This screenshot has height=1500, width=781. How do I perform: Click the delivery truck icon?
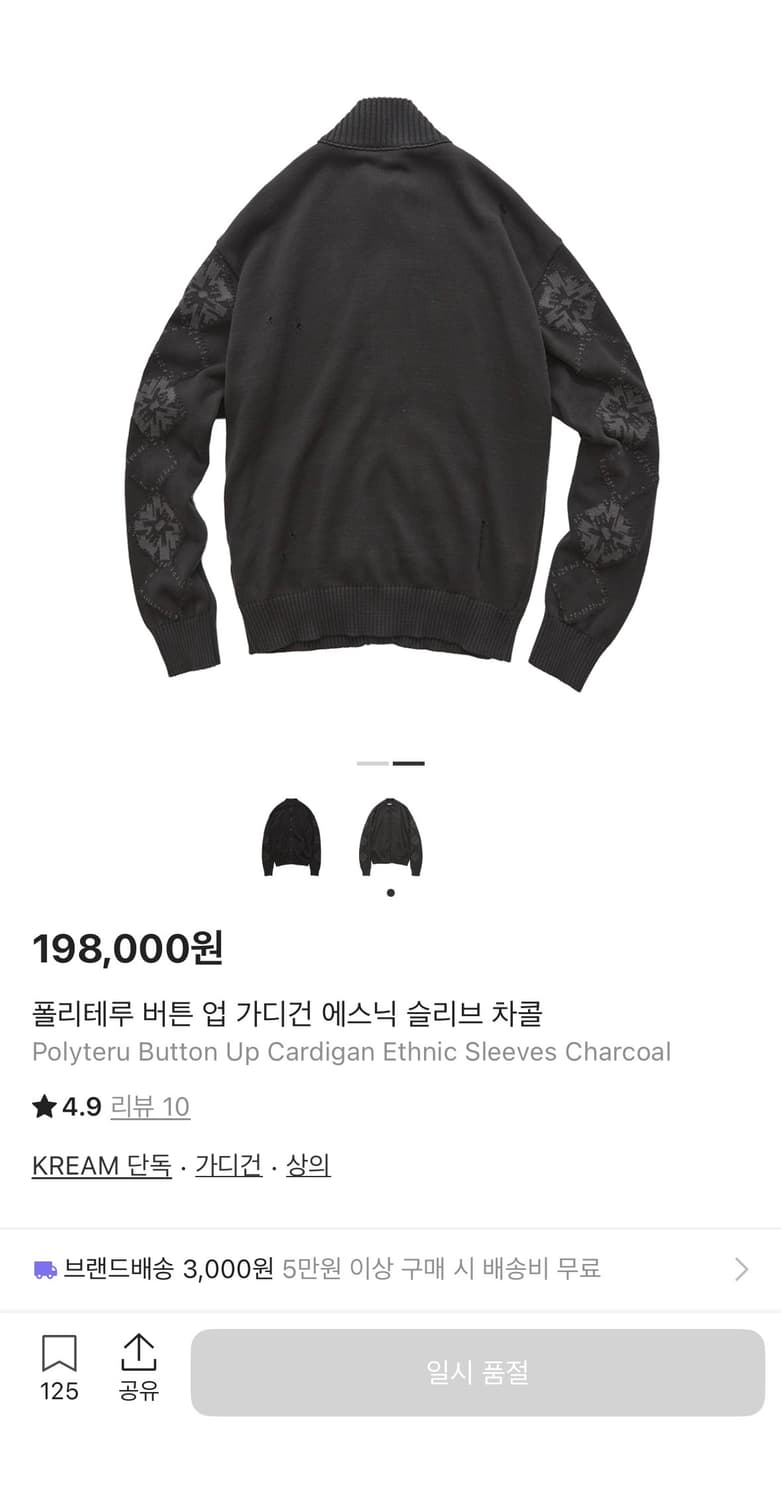pos(44,1268)
